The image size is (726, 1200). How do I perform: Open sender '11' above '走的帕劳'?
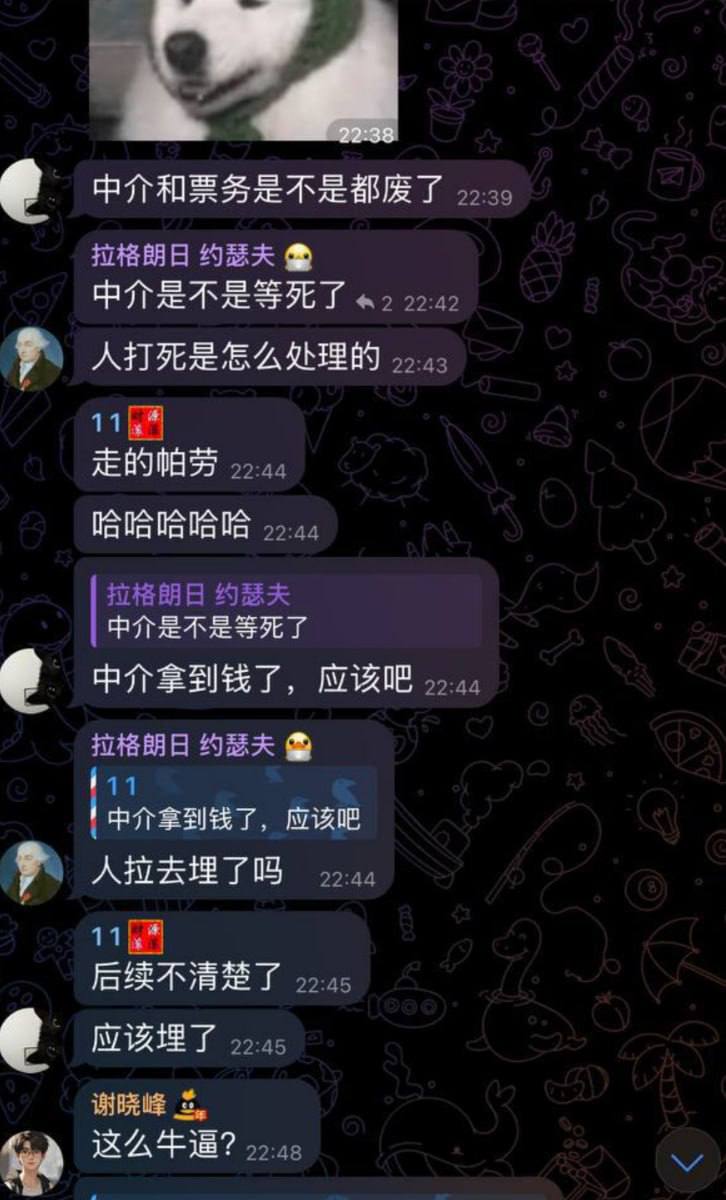[107, 424]
